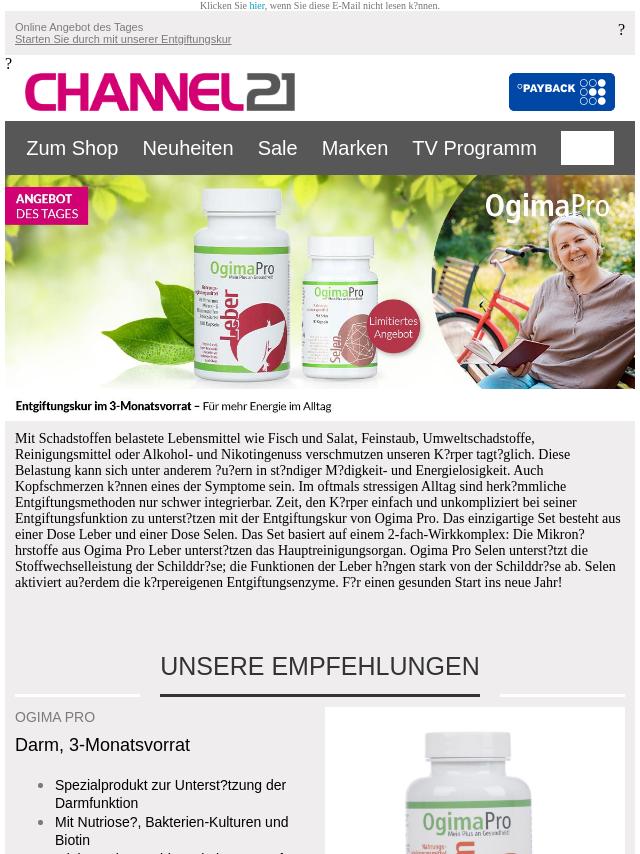Tap the white search box in menu bar
640x854 pixels.
coord(587,148)
